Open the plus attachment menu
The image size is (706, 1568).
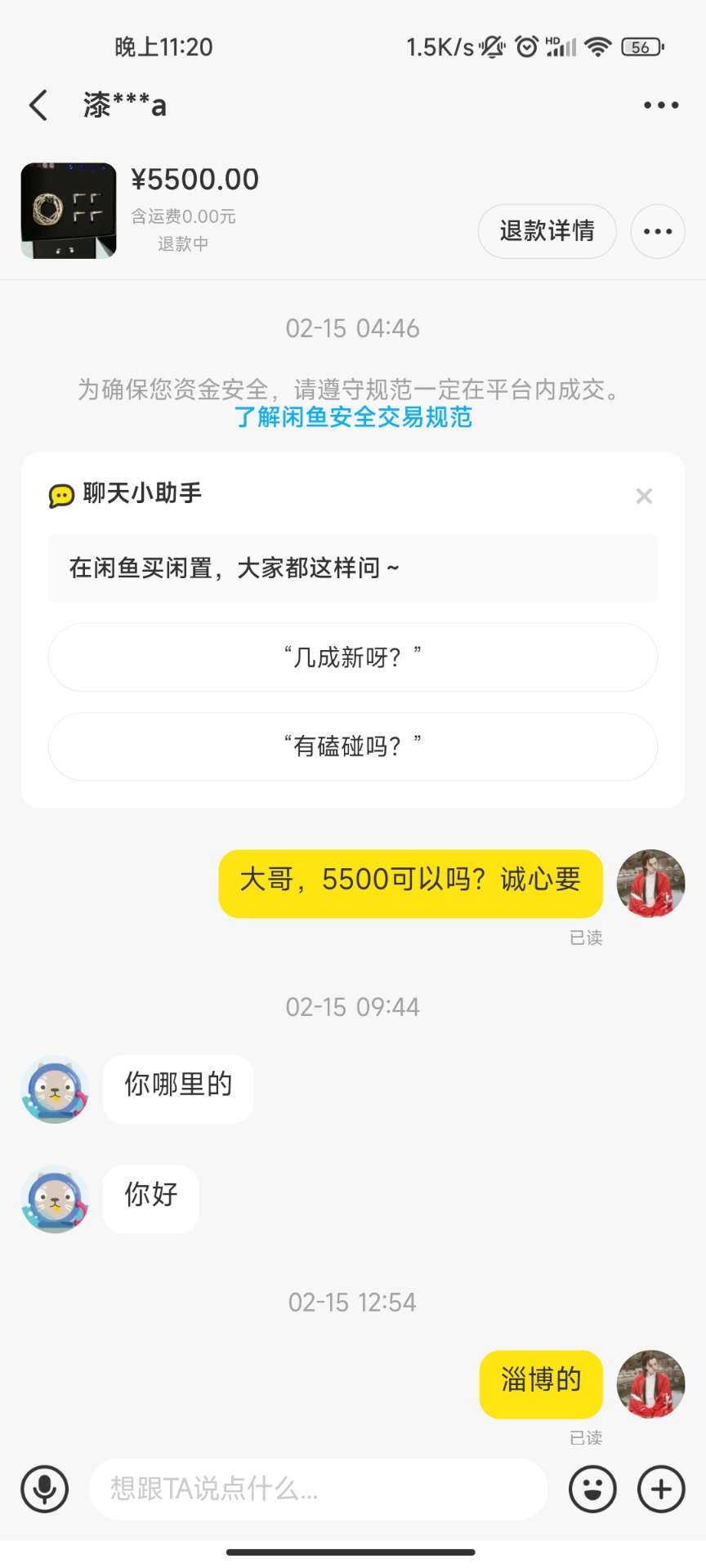click(661, 1489)
